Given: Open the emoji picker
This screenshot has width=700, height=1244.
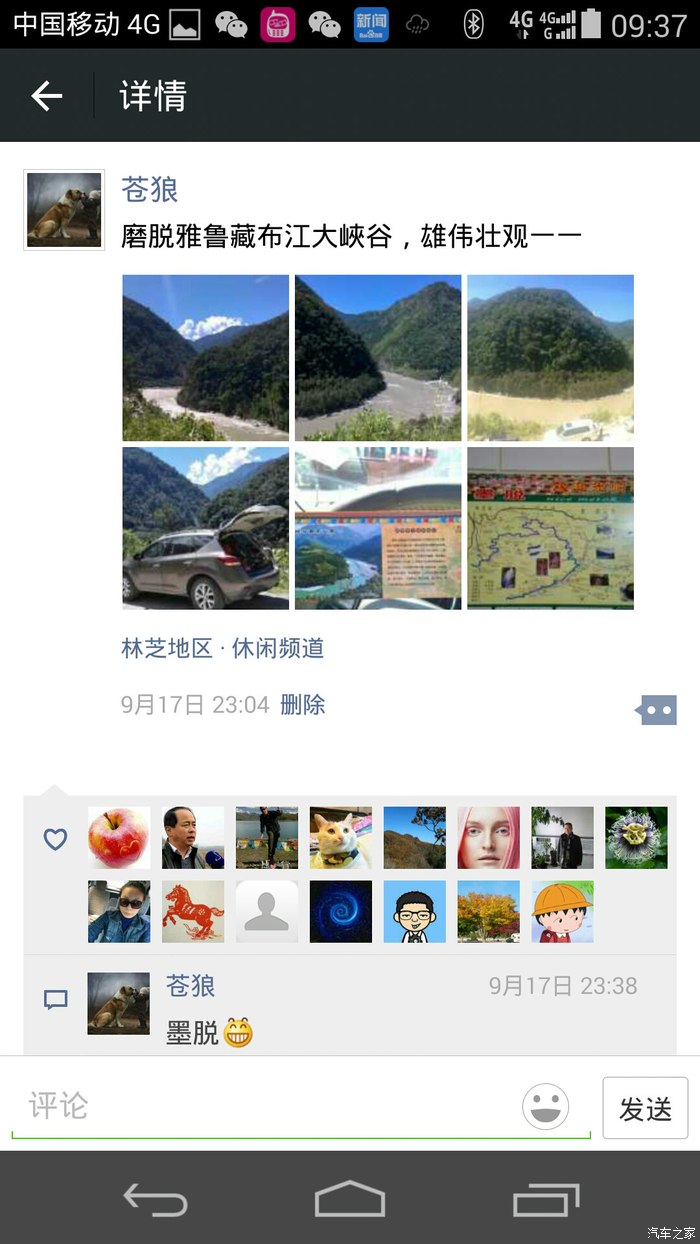Looking at the screenshot, I should [546, 1107].
